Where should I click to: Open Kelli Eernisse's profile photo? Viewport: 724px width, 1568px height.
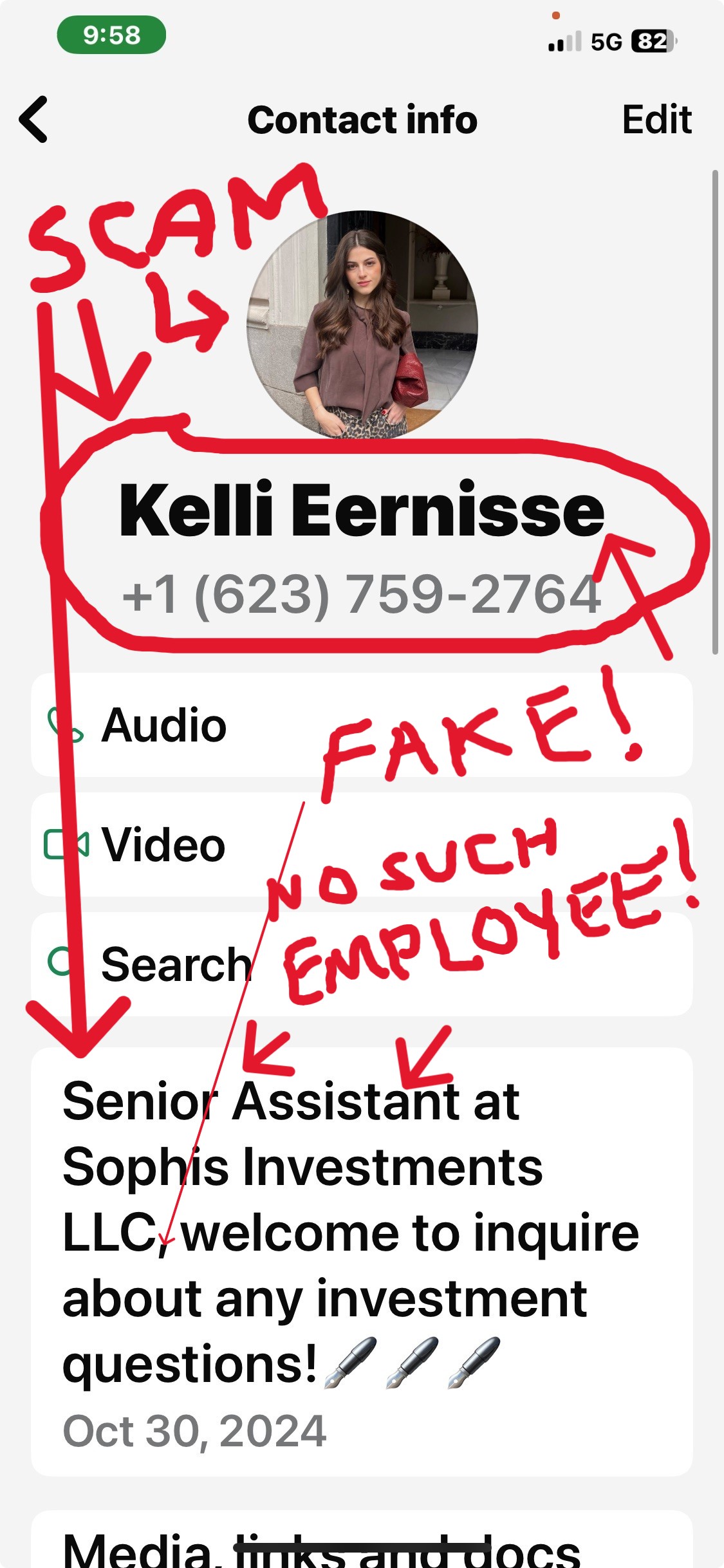[x=362, y=325]
